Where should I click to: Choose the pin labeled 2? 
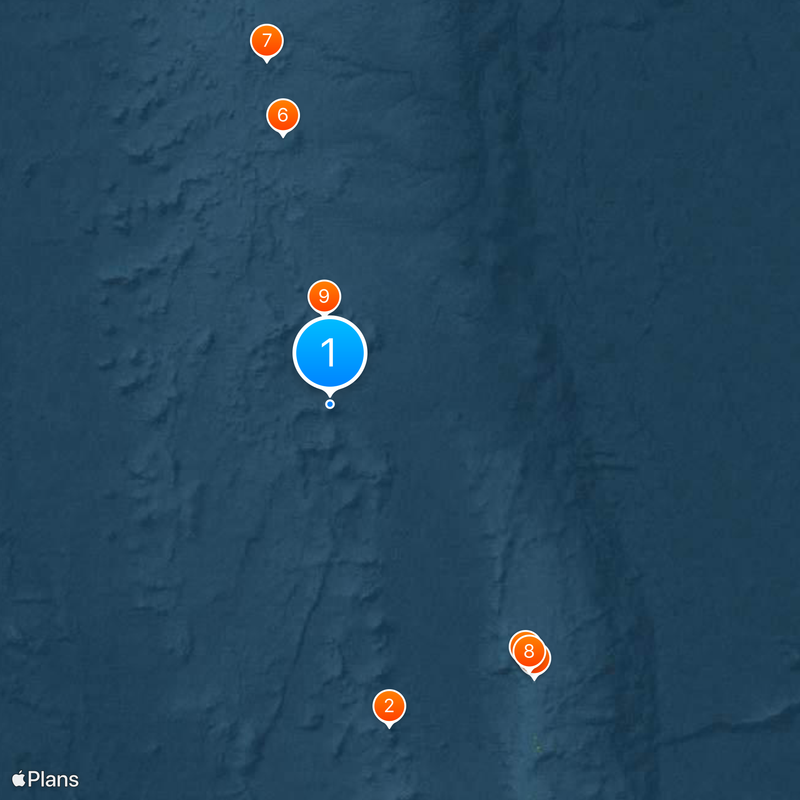point(389,706)
